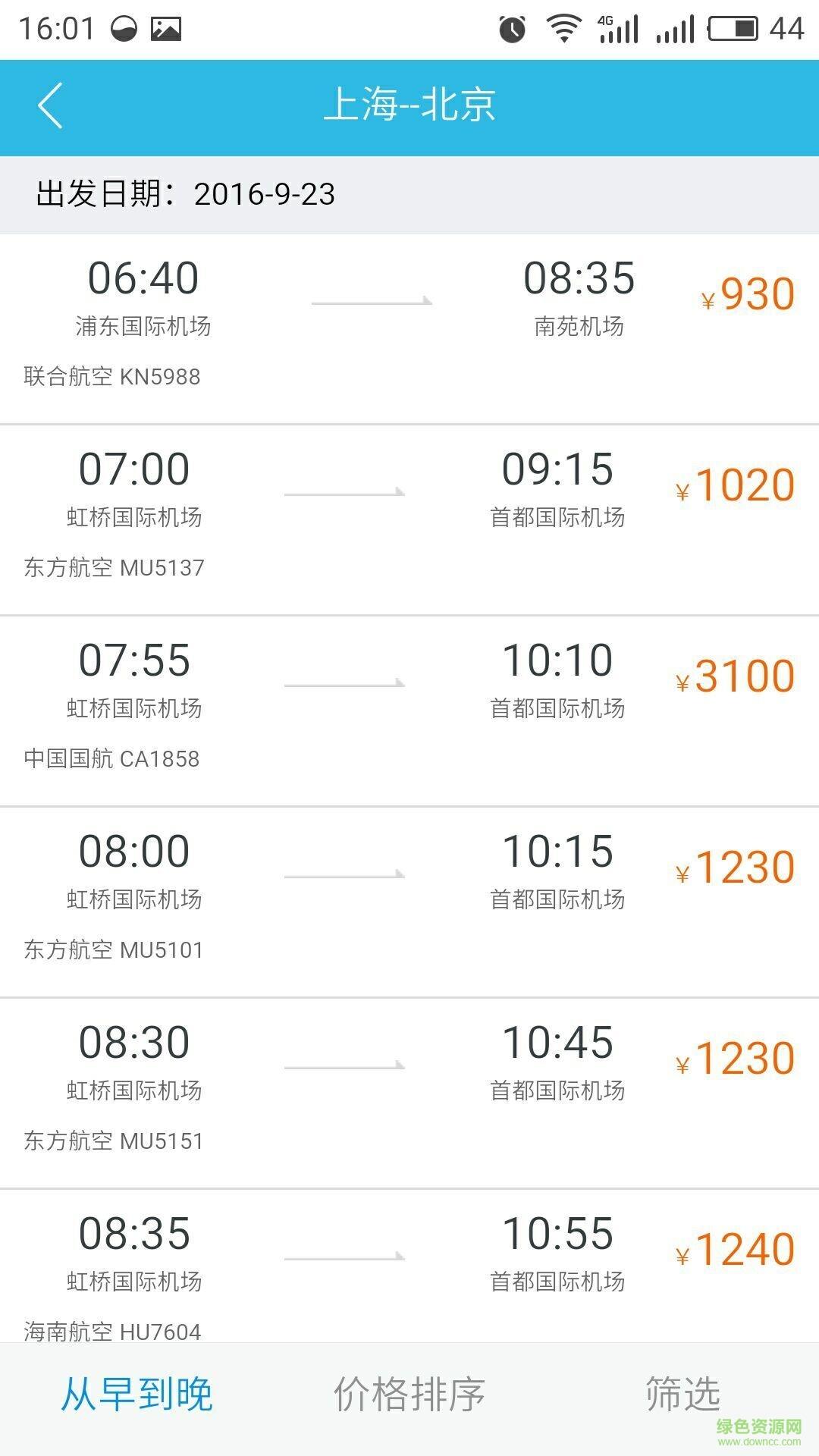Choose the 东方航空 MU5101 flight
This screenshot has width=819, height=1456.
click(x=409, y=902)
